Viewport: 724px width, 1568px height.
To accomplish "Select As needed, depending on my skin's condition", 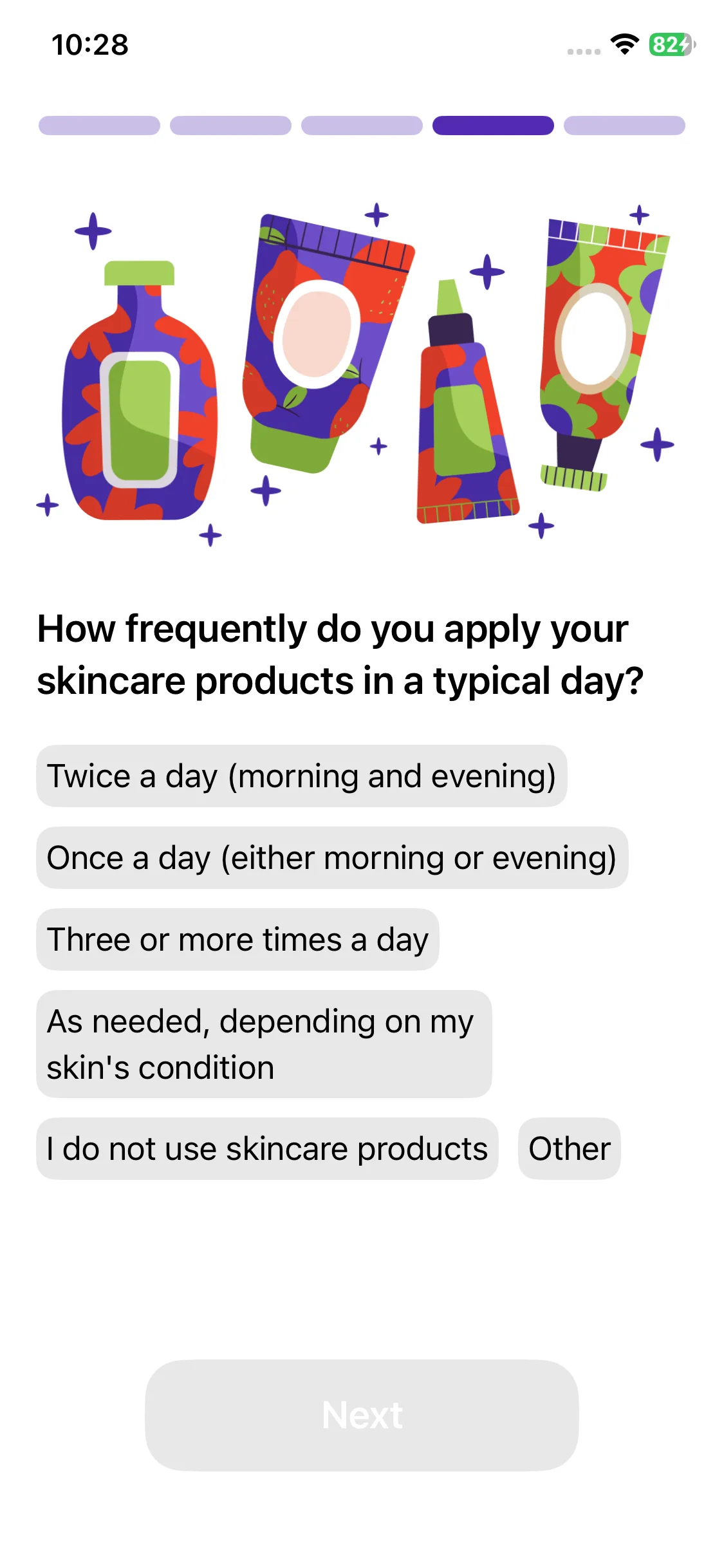I will tap(264, 1044).
